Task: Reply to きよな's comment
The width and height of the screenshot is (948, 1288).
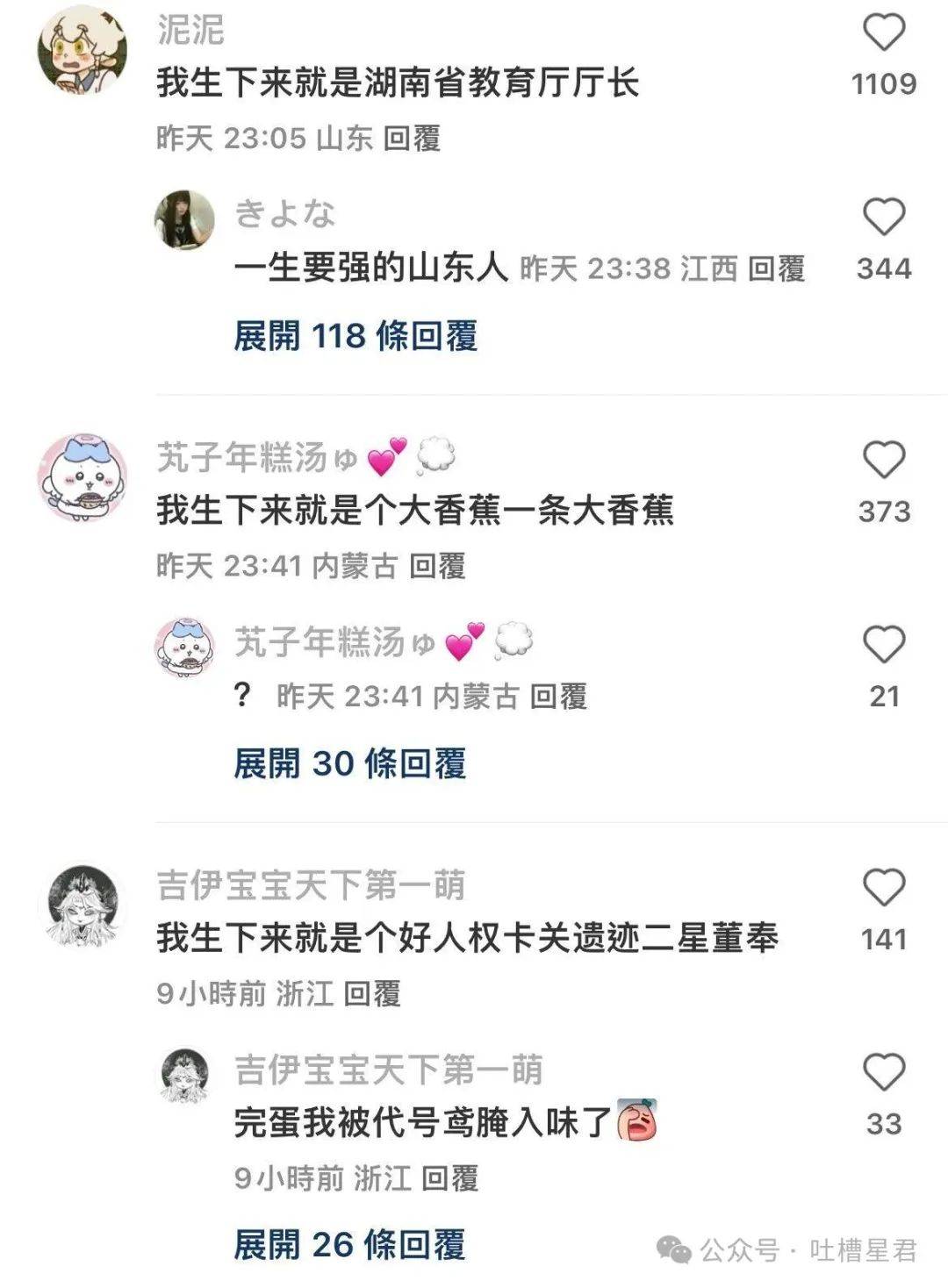Action: coord(776,268)
